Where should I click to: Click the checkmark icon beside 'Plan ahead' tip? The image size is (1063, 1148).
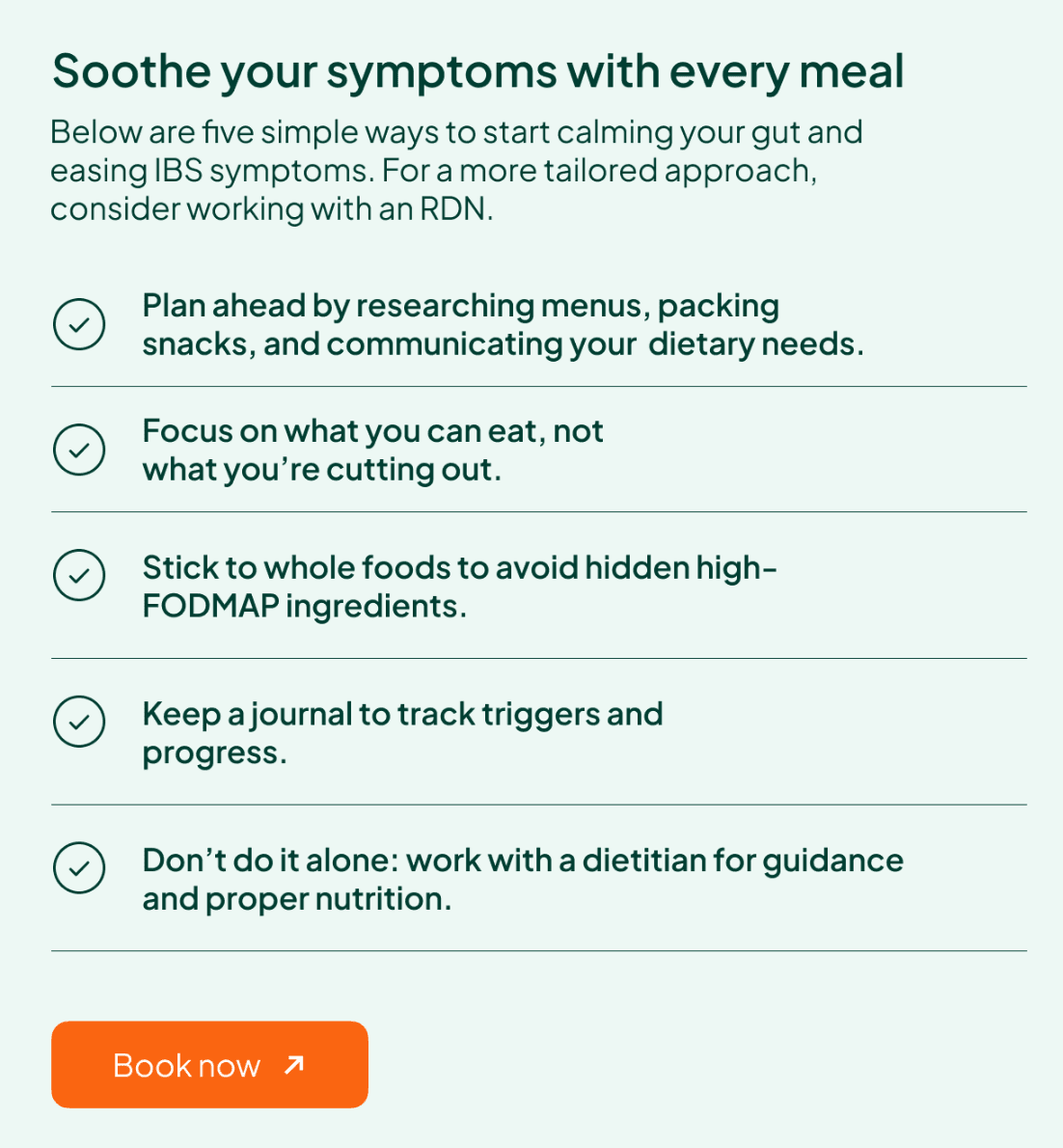79,324
